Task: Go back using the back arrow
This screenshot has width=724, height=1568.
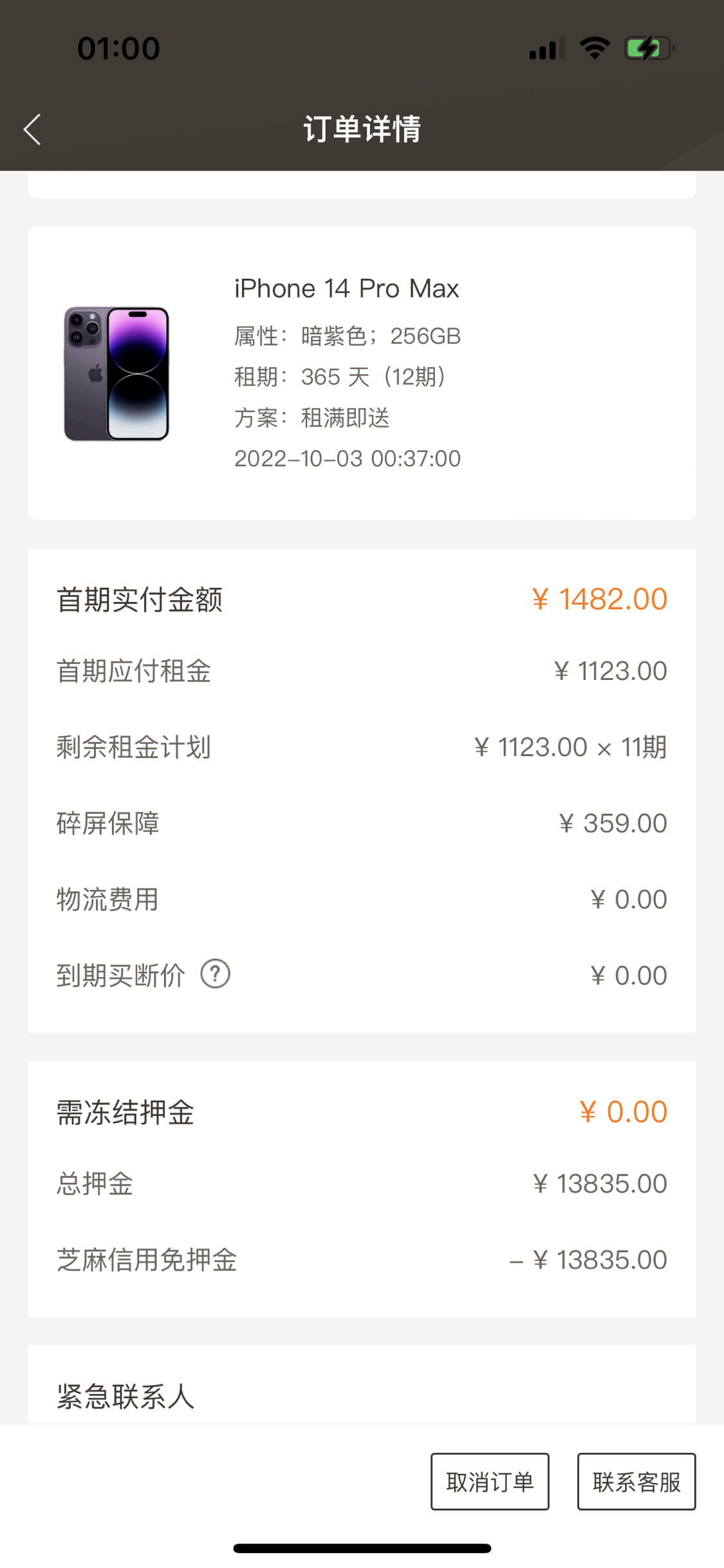Action: (x=32, y=129)
